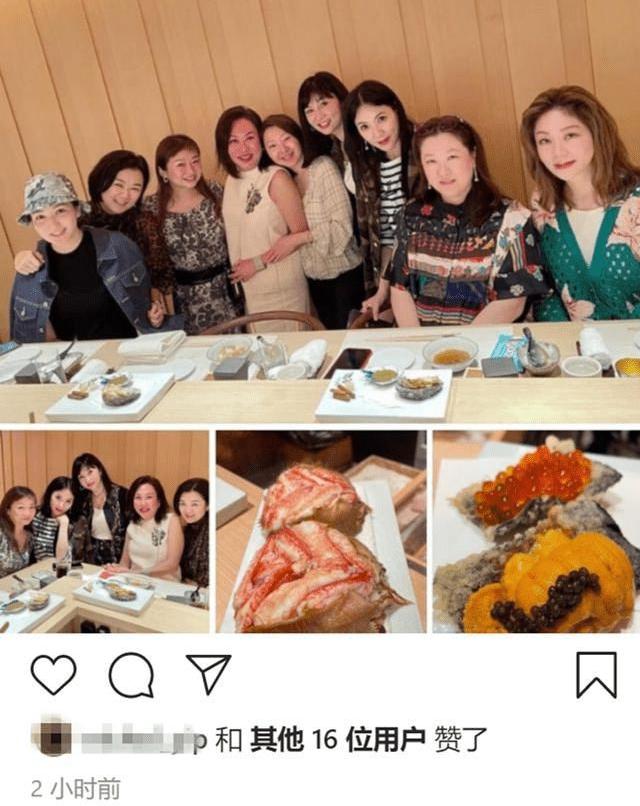Image resolution: width=640 pixels, height=806 pixels.
Task: Open the blurred username who liked
Action: pyautogui.click(x=140, y=741)
